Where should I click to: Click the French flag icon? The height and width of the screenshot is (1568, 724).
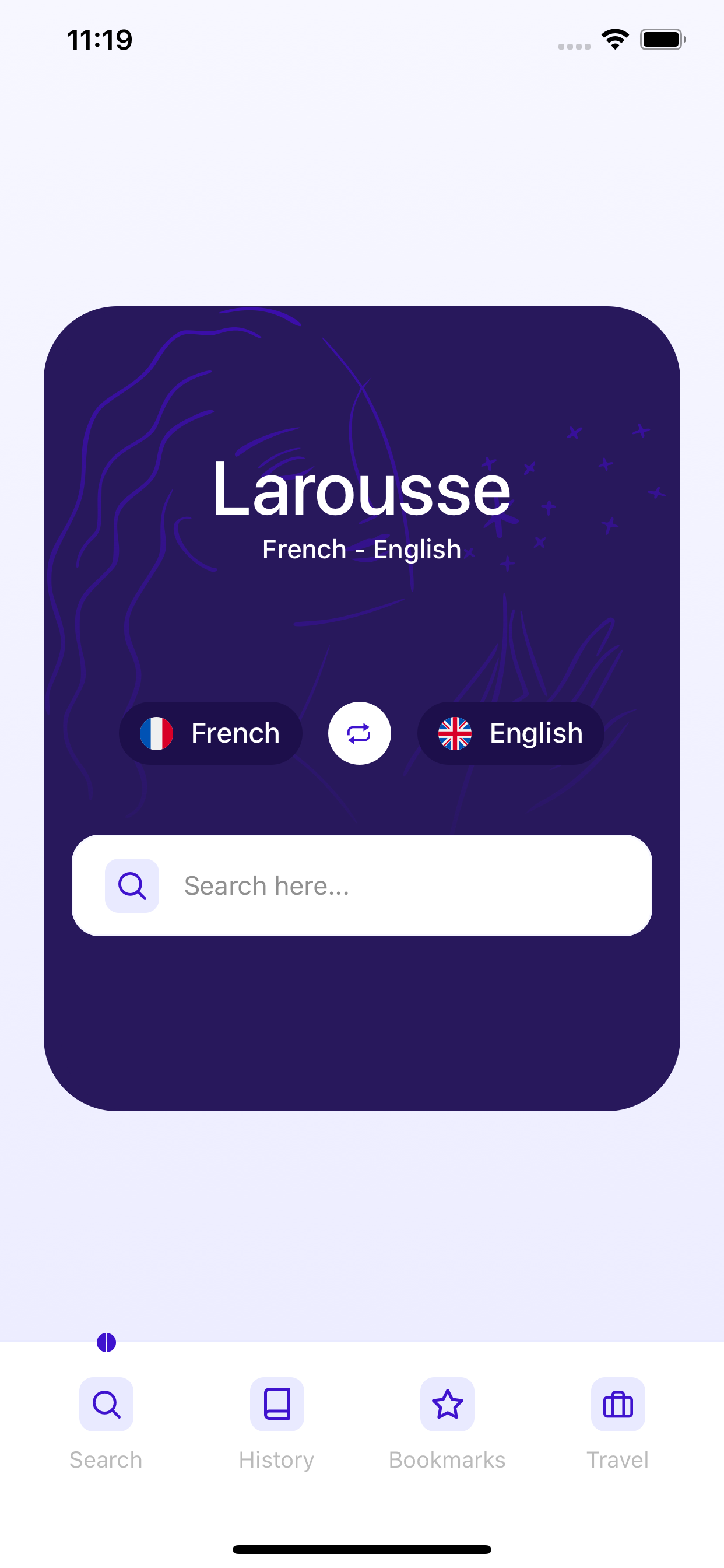pos(157,733)
